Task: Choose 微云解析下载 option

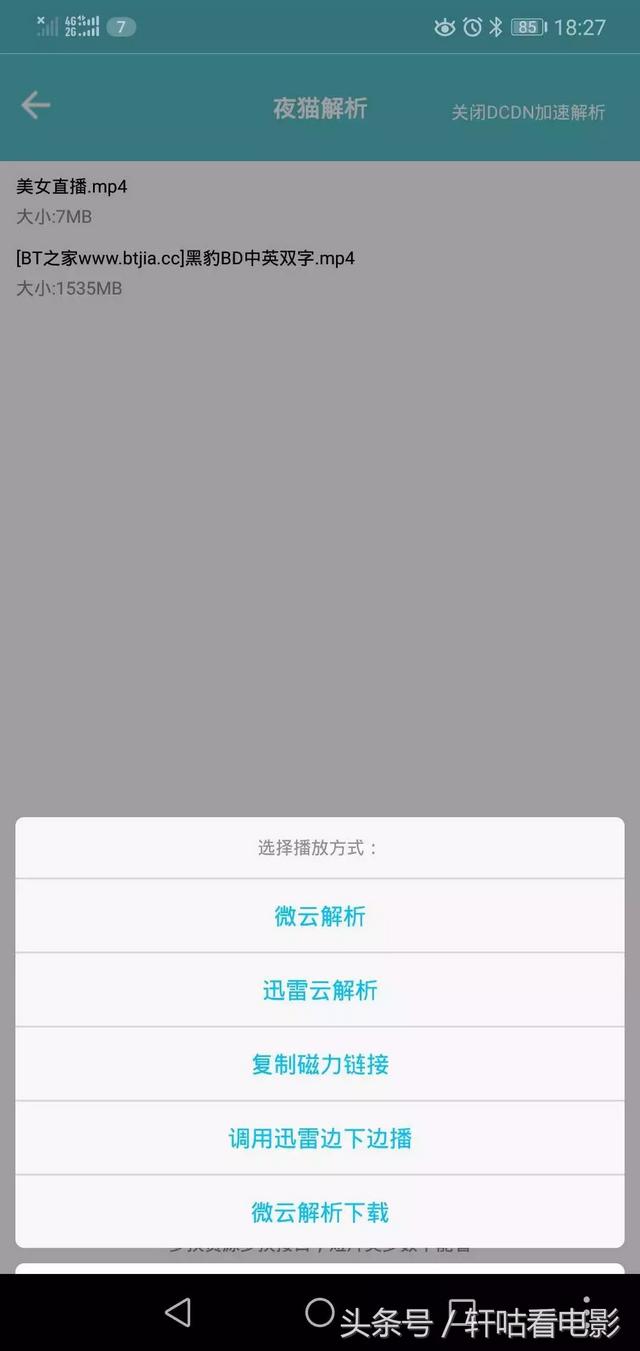Action: click(320, 1212)
